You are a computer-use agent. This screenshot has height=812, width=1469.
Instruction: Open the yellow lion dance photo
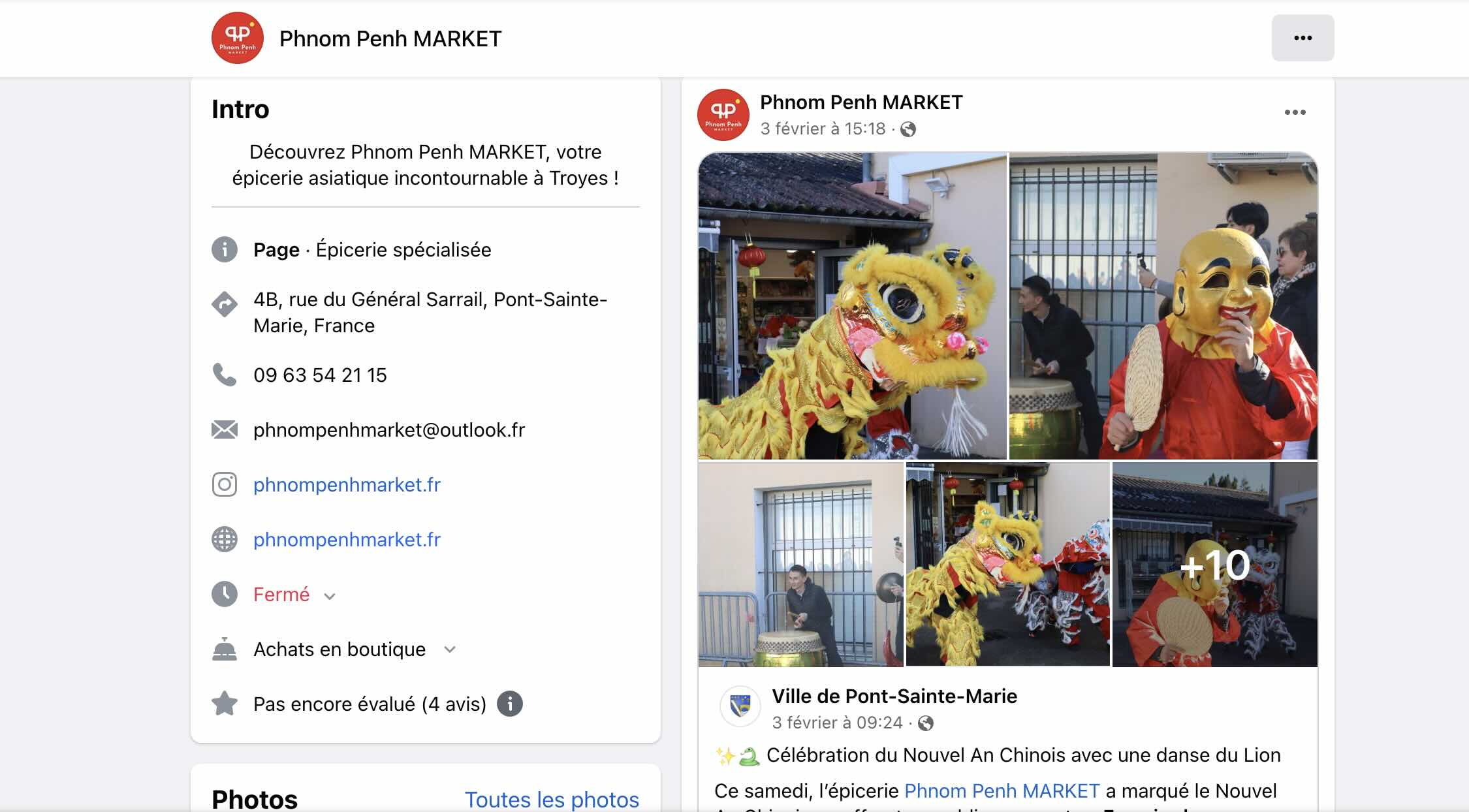(852, 305)
